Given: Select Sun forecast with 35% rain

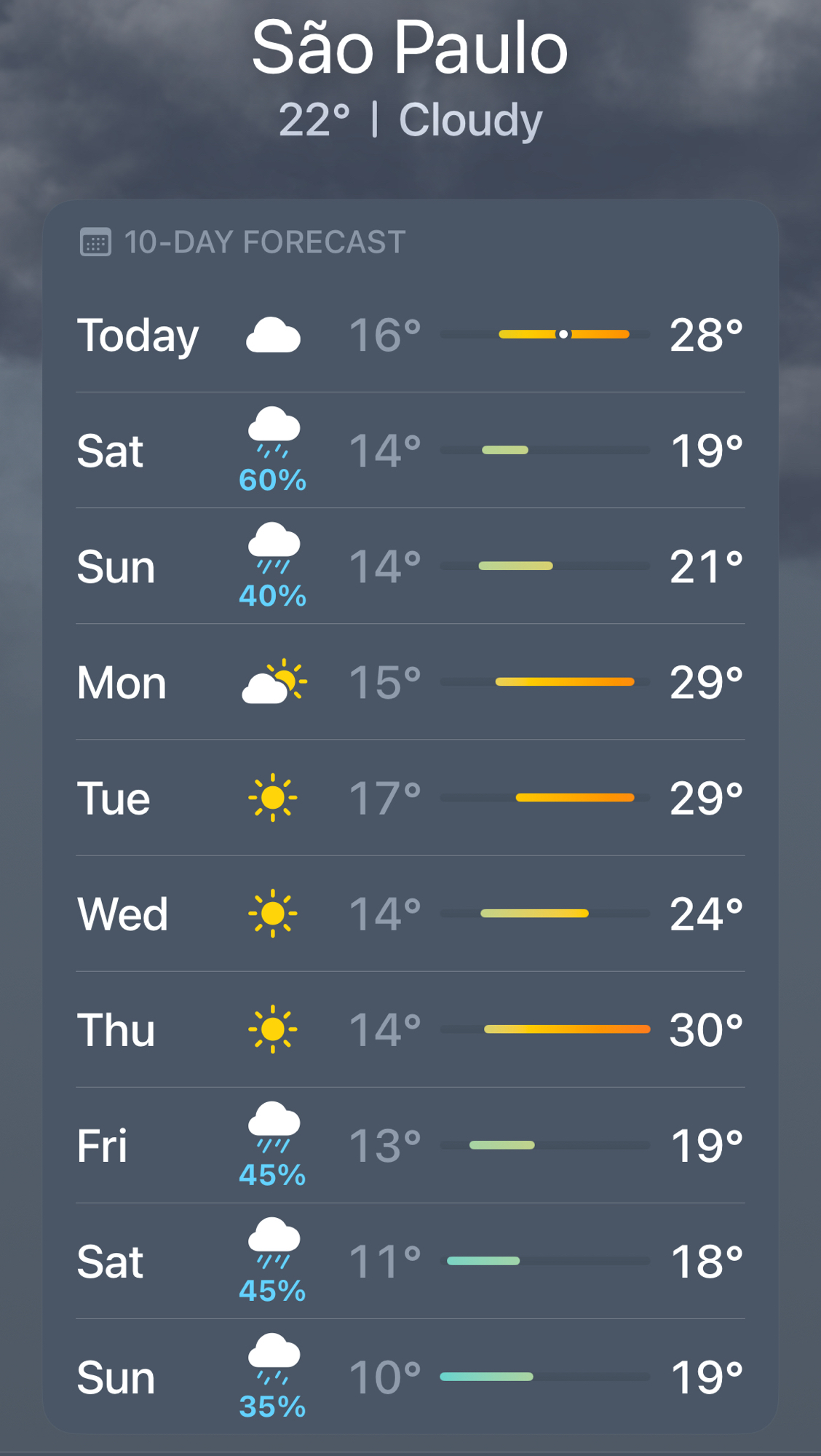Looking at the screenshot, I should (410, 1377).
